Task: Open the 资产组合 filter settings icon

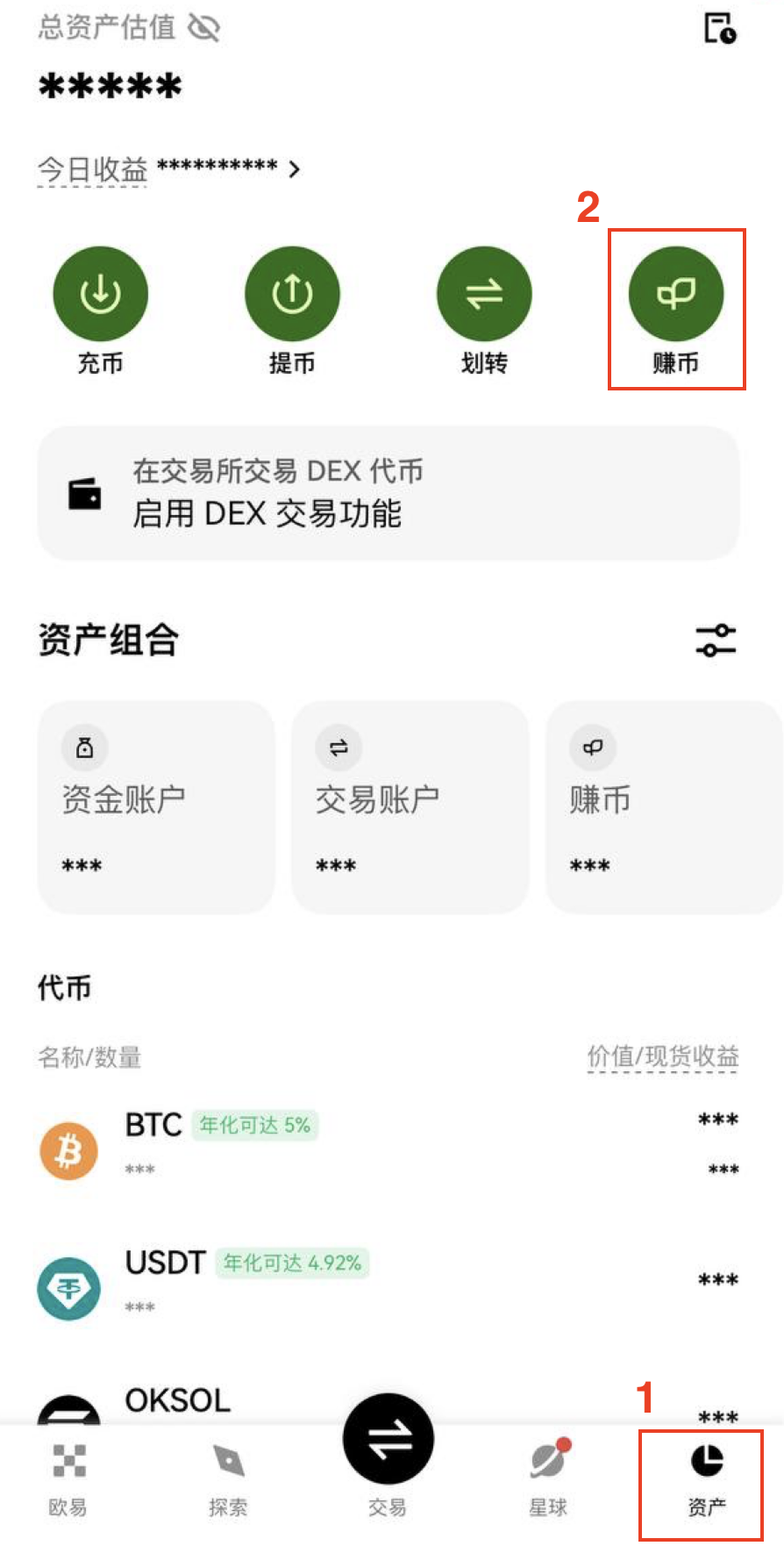Action: (x=716, y=641)
